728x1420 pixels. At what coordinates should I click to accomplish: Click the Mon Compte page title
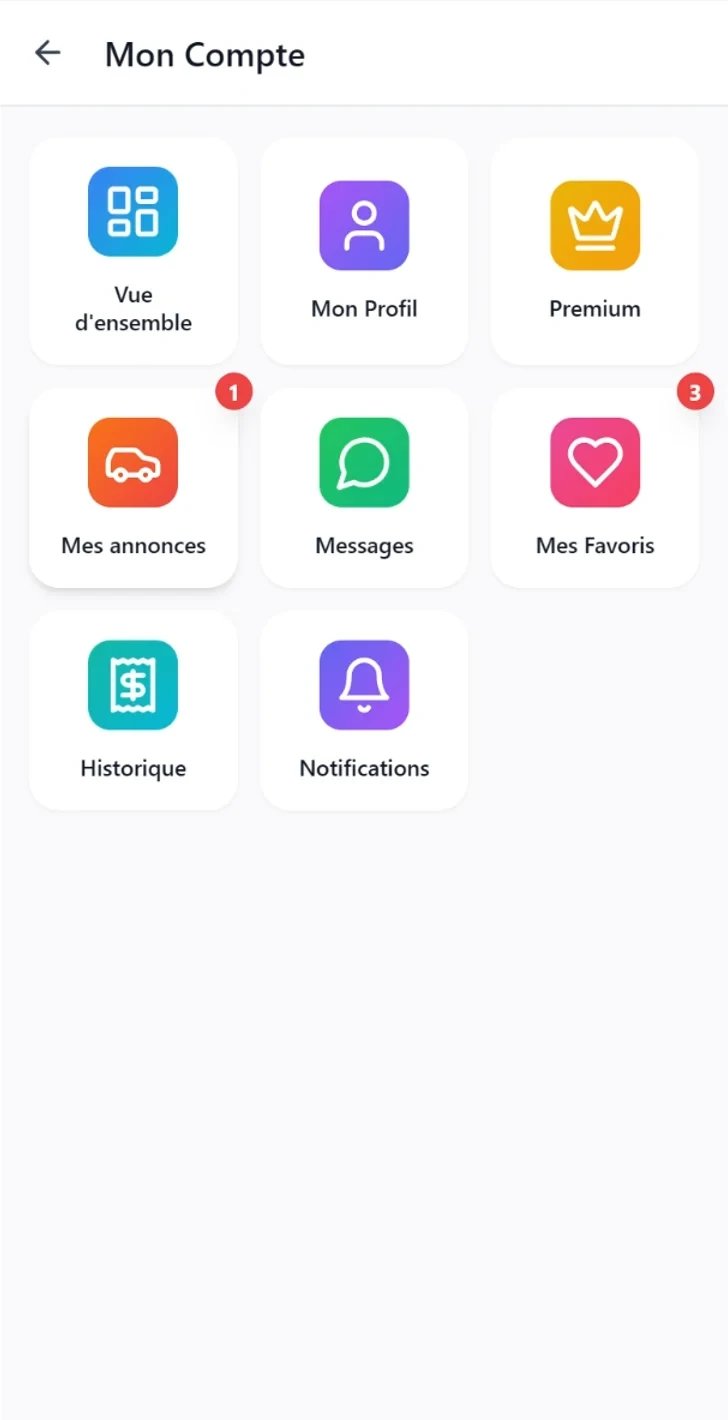tap(204, 55)
